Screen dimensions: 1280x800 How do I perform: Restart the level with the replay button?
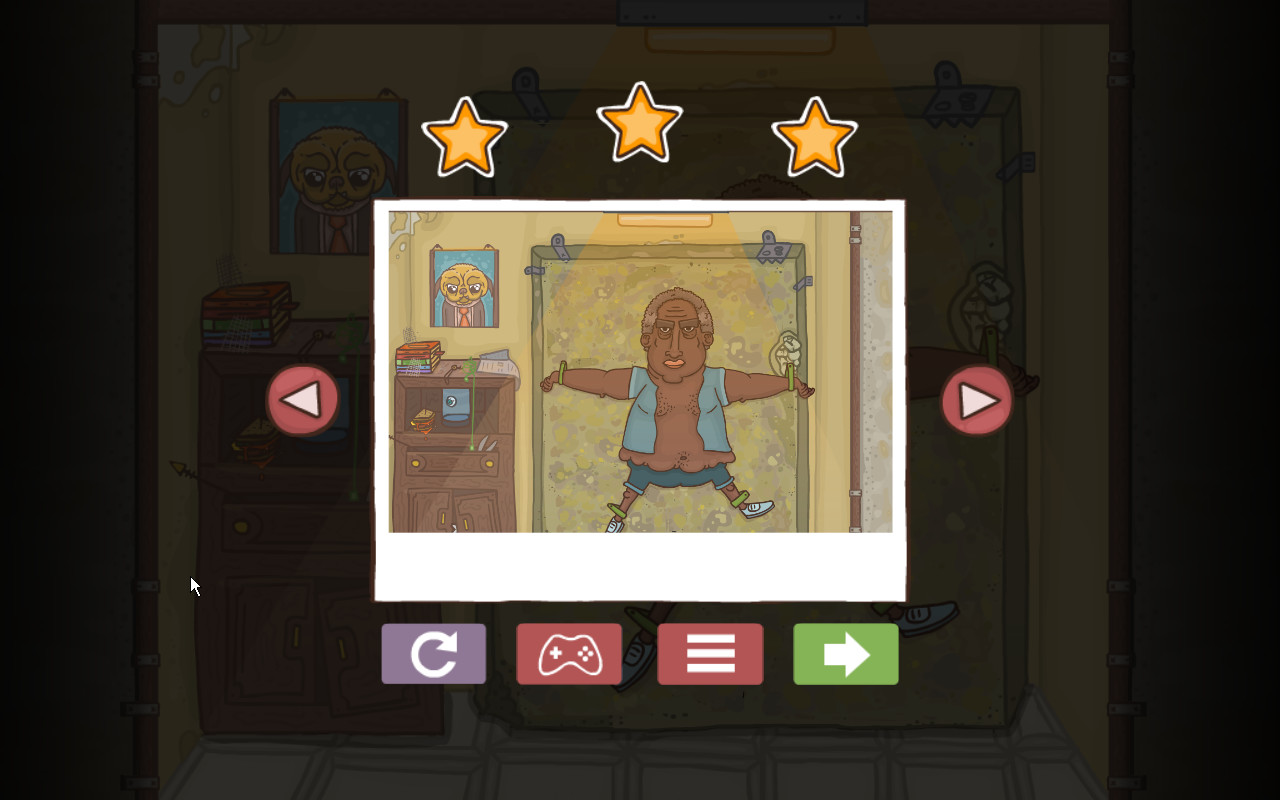[x=433, y=654]
